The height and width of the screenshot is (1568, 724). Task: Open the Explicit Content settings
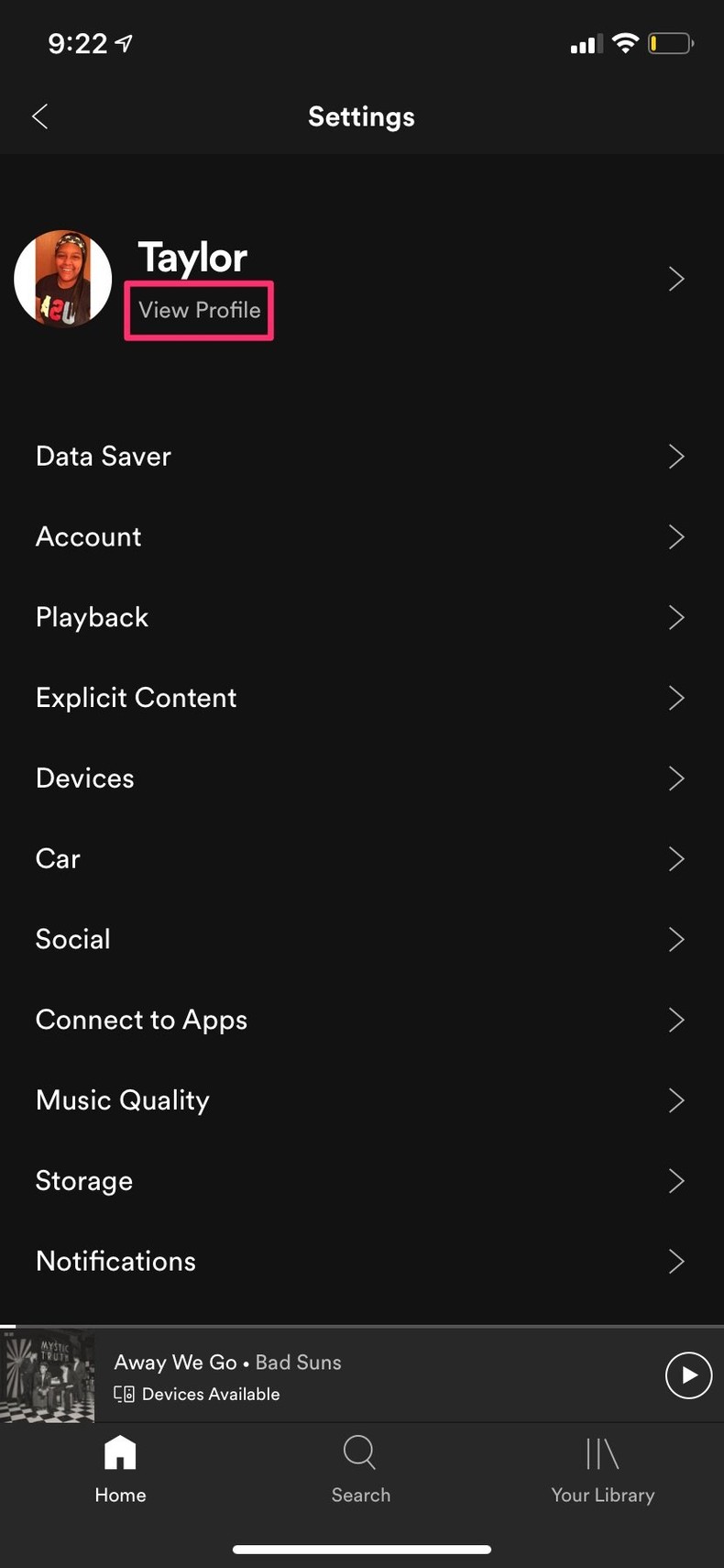coord(136,697)
